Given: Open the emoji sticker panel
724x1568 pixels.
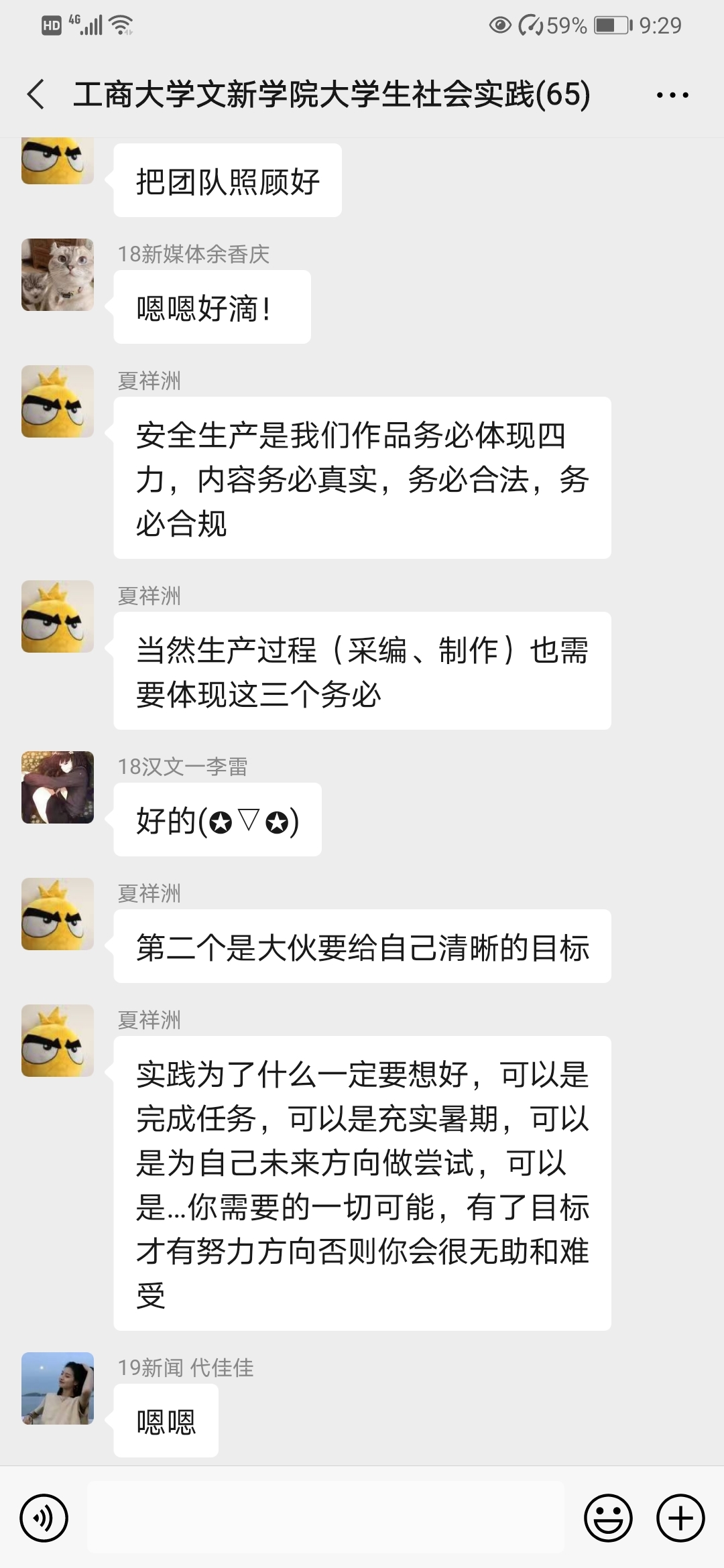Looking at the screenshot, I should coord(608,1518).
